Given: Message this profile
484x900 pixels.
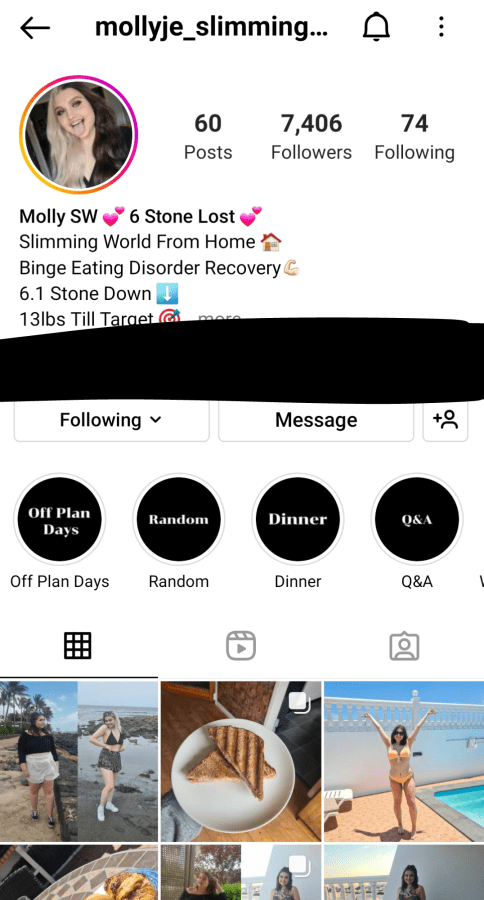Looking at the screenshot, I should tap(316, 420).
